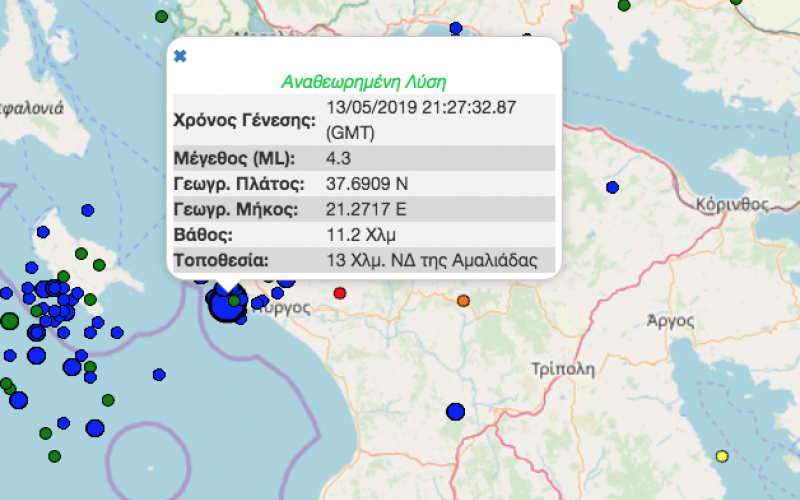Select the yellow earthquake marker
Image resolution: width=800 pixels, height=500 pixels.
click(722, 457)
